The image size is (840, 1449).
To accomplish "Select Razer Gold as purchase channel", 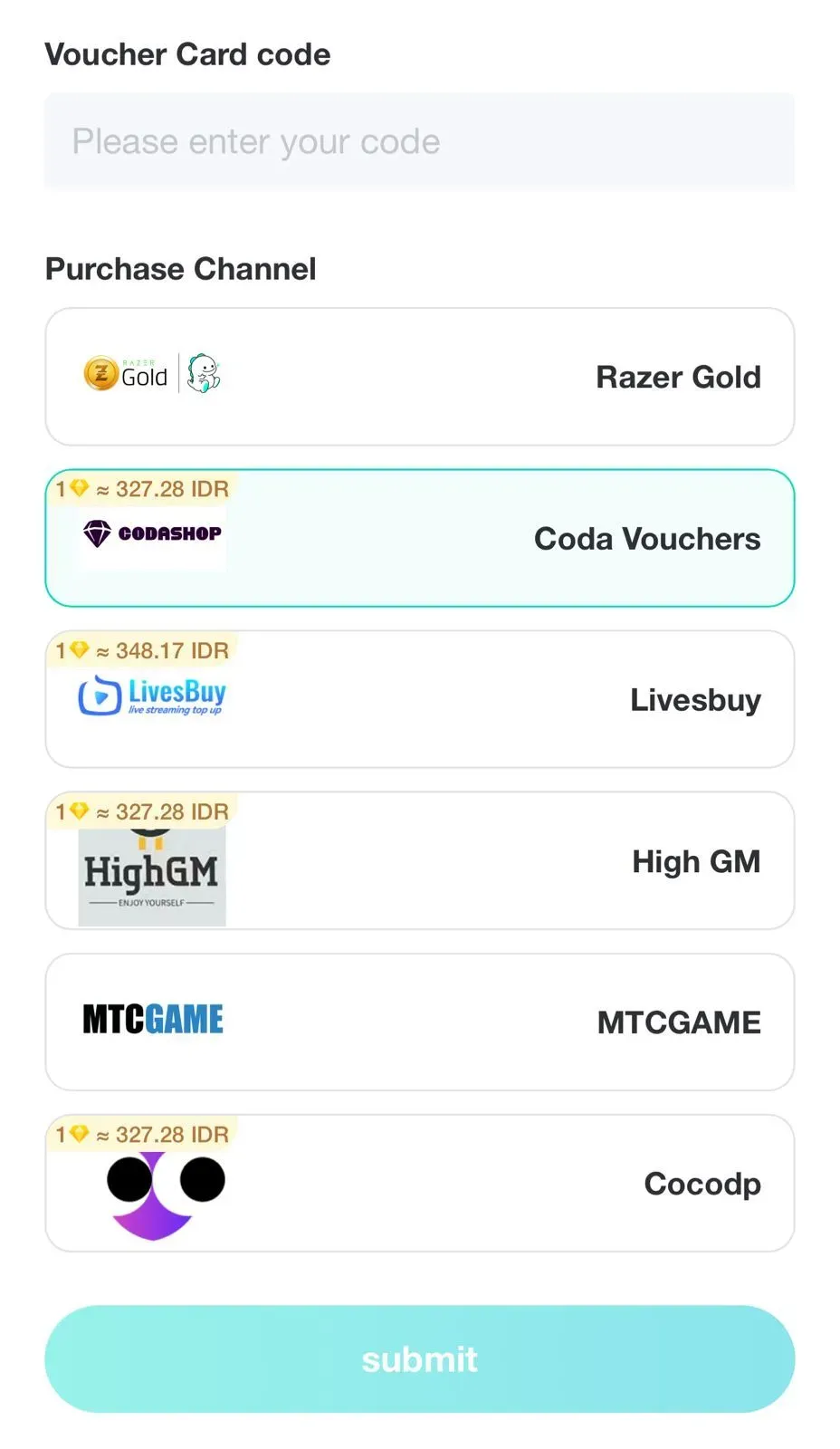I will 419,377.
